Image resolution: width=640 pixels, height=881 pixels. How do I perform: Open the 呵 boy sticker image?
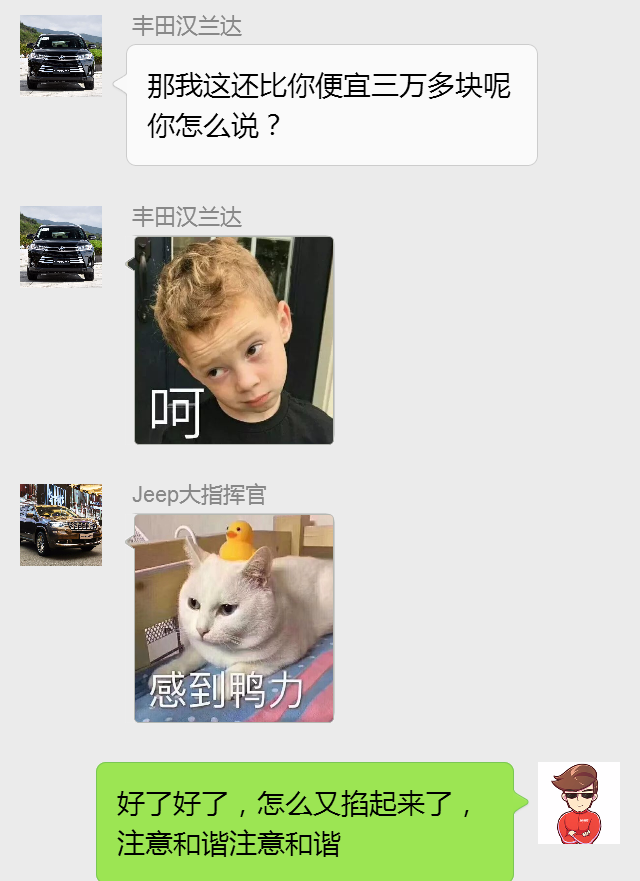(234, 340)
